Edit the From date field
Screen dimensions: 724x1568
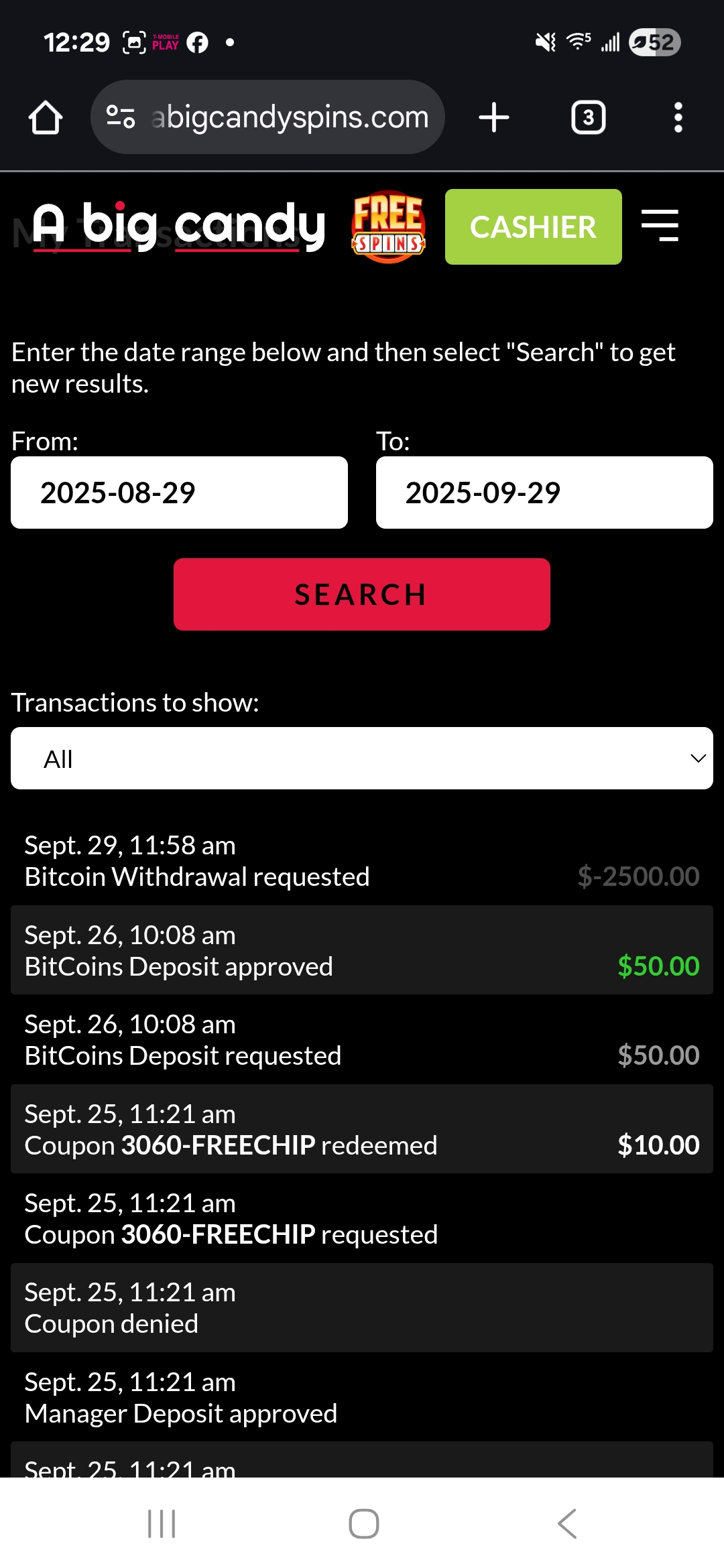[x=179, y=493]
